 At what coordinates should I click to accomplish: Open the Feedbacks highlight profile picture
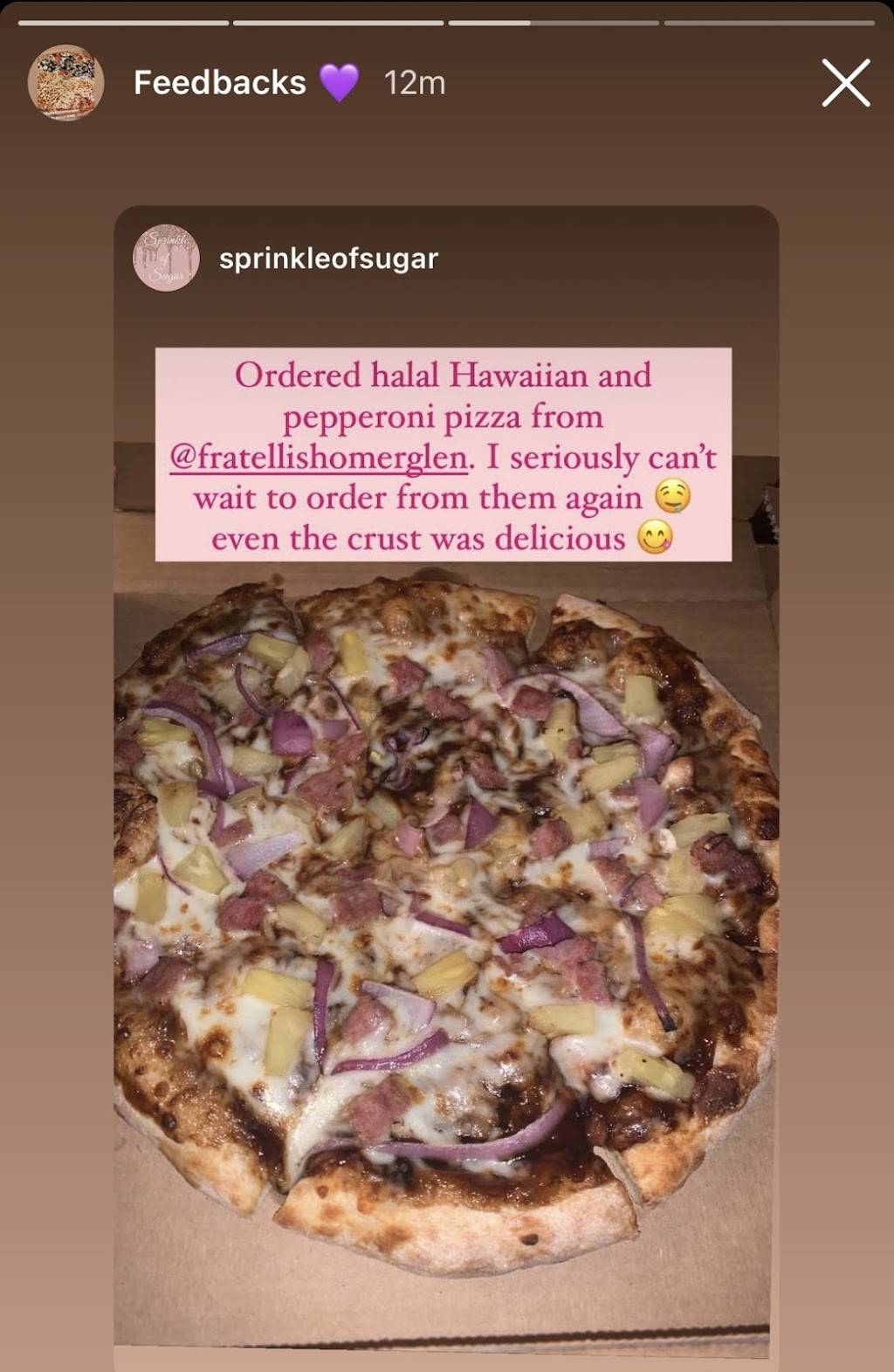point(65,83)
